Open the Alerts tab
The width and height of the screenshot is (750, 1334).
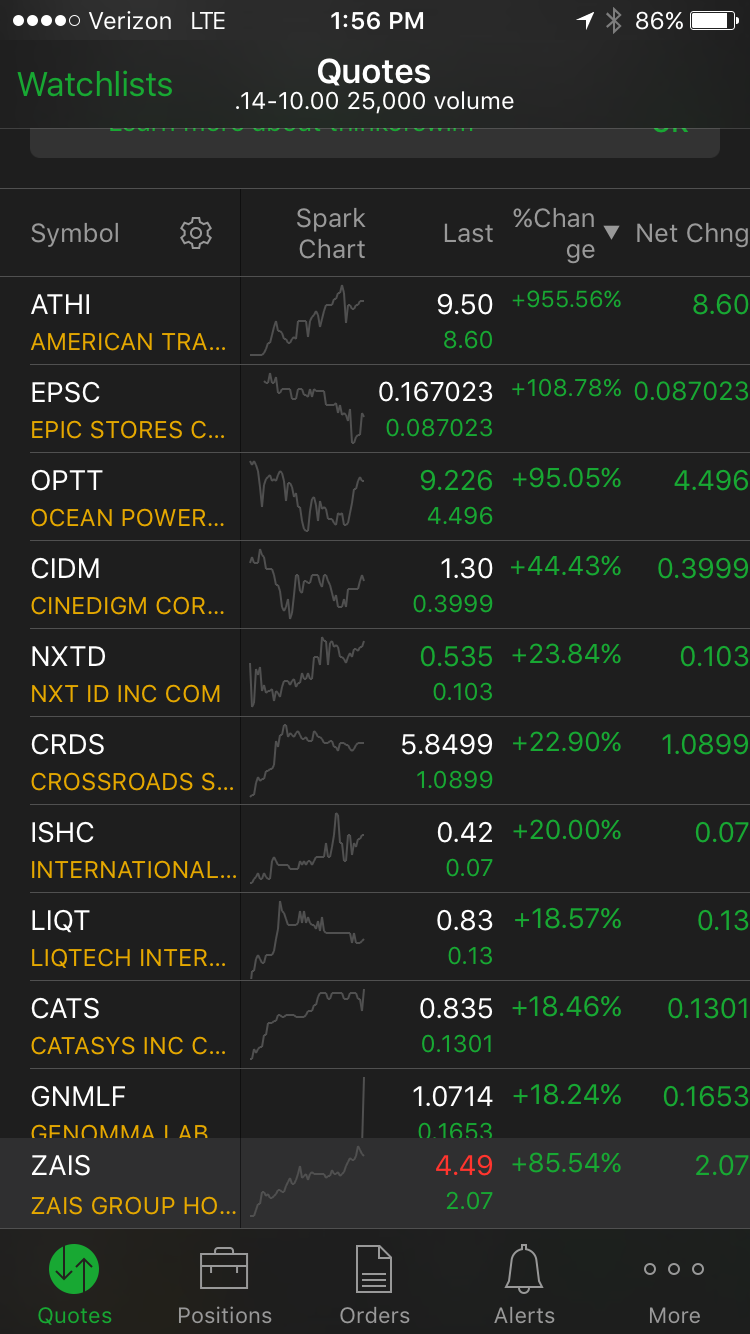[524, 1284]
